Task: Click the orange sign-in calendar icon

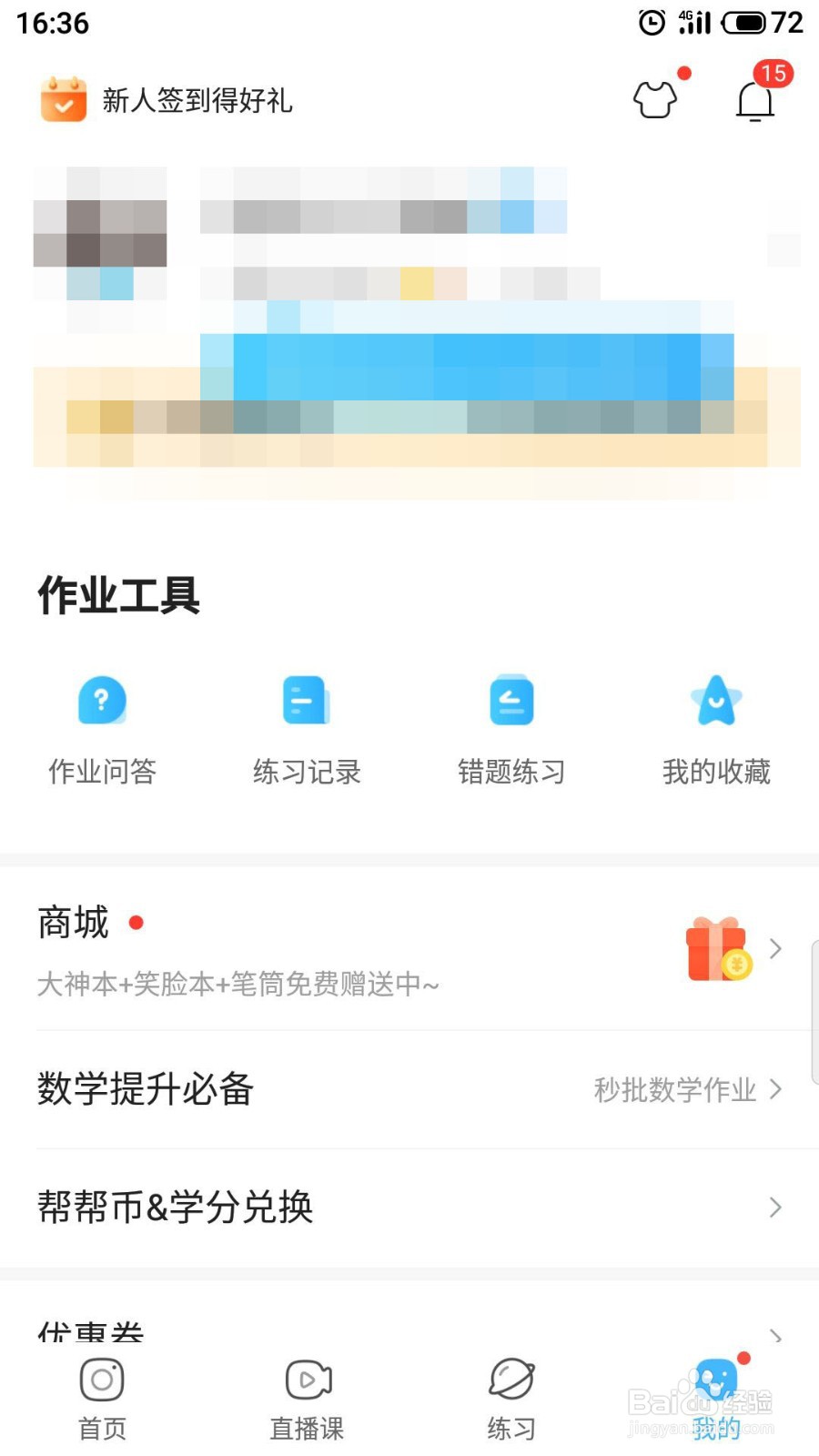Action: tap(59, 100)
